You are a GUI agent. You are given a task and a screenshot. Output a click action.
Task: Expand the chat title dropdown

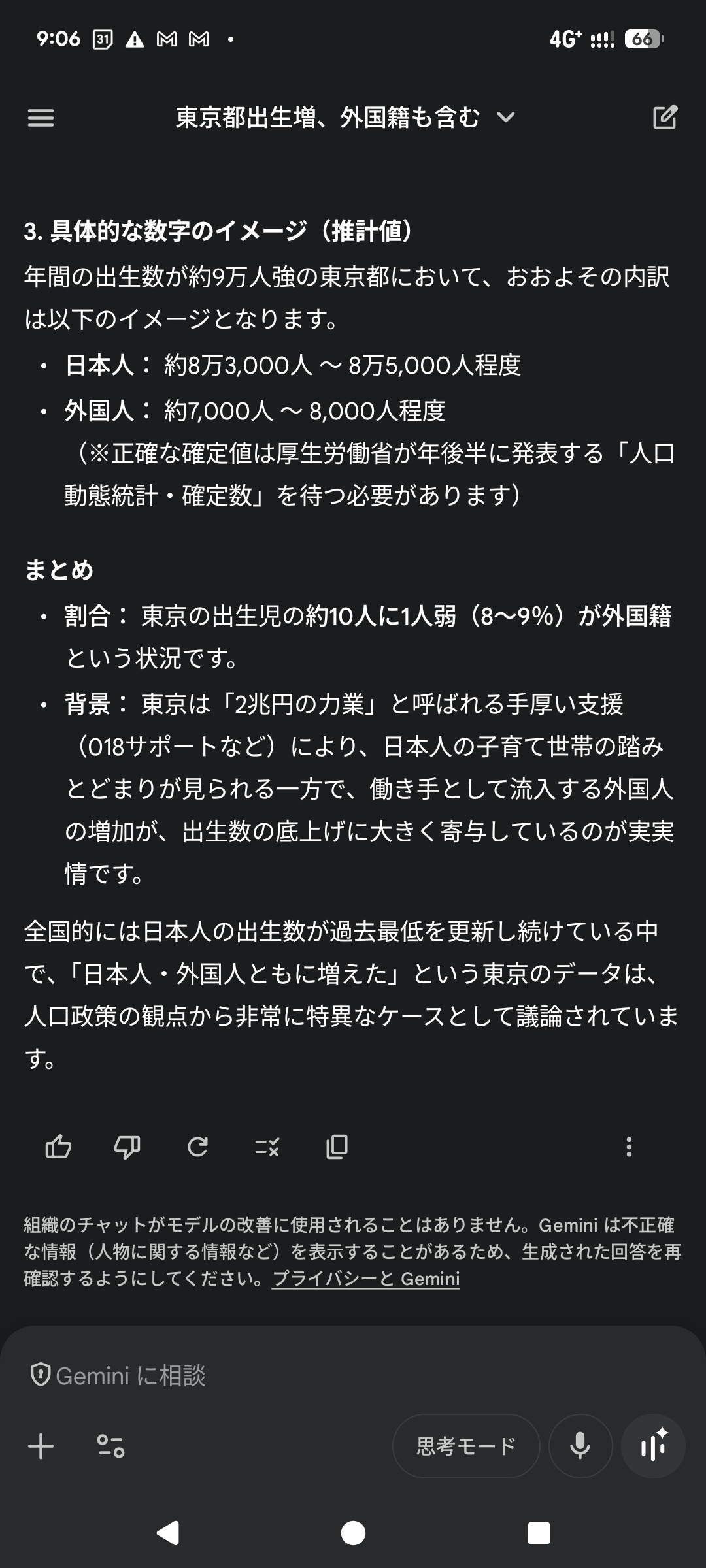click(506, 118)
